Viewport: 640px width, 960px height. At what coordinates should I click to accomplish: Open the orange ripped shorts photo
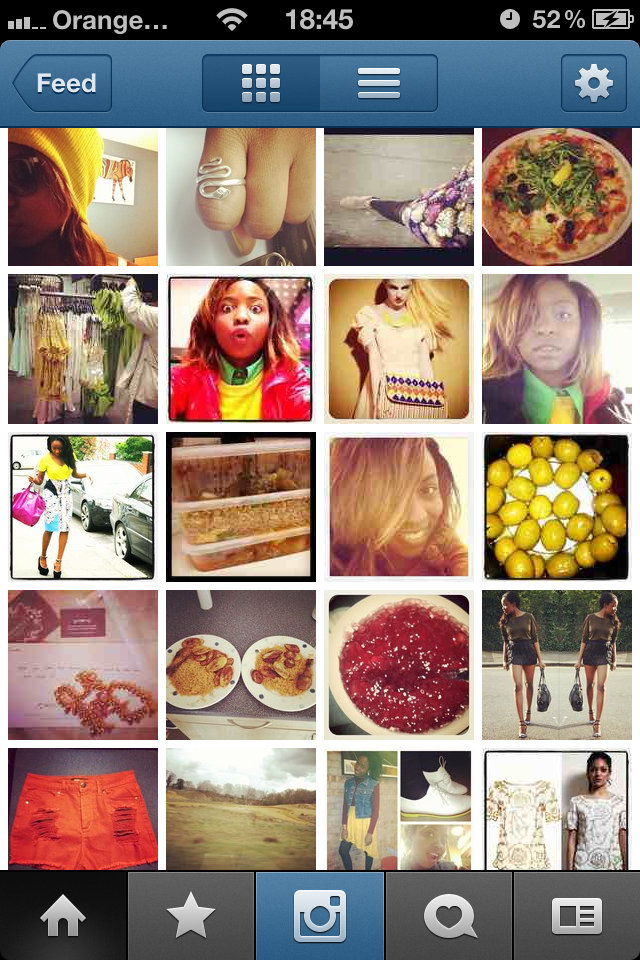[83, 809]
